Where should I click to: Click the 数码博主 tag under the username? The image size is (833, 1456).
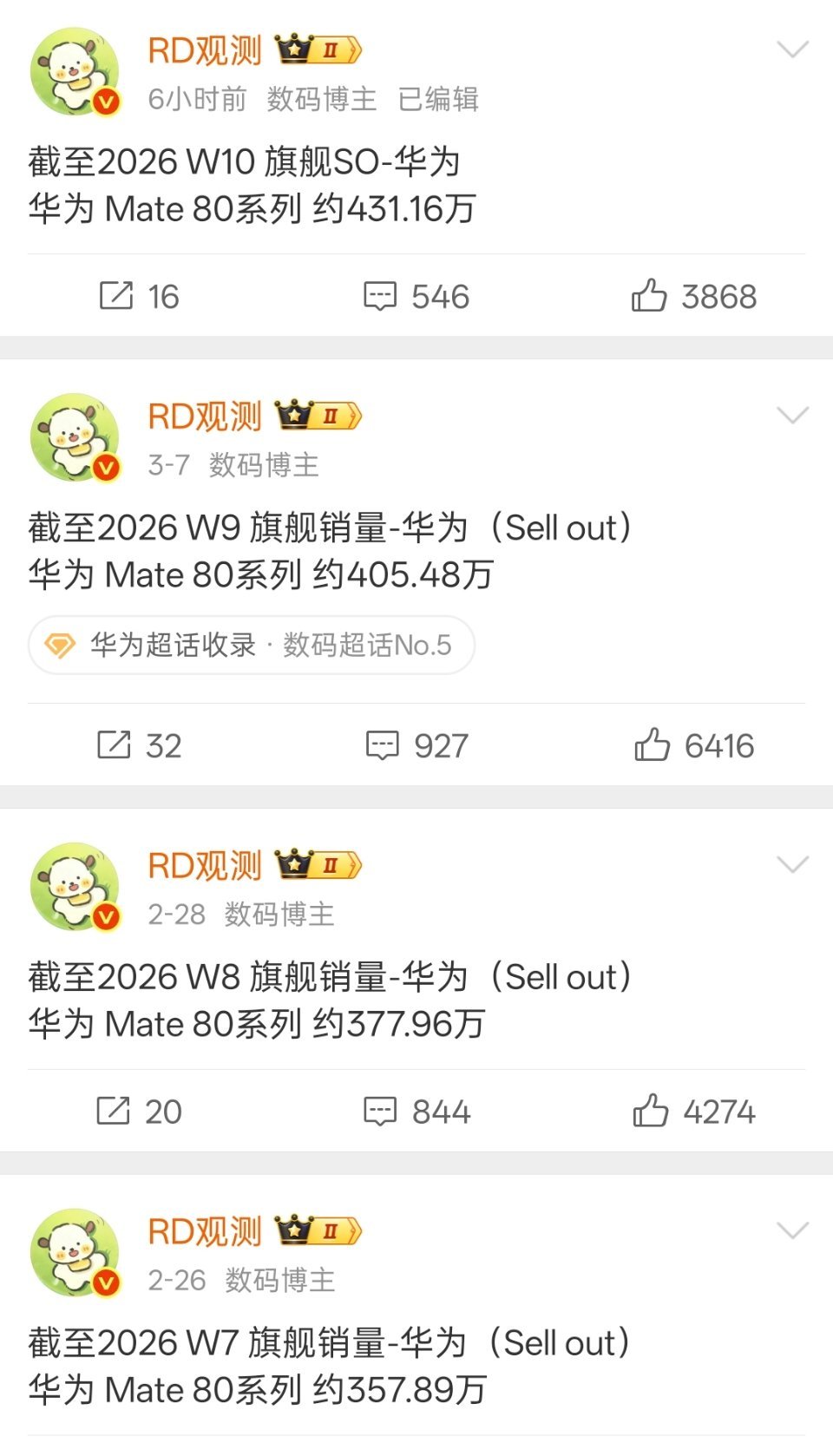(320, 99)
